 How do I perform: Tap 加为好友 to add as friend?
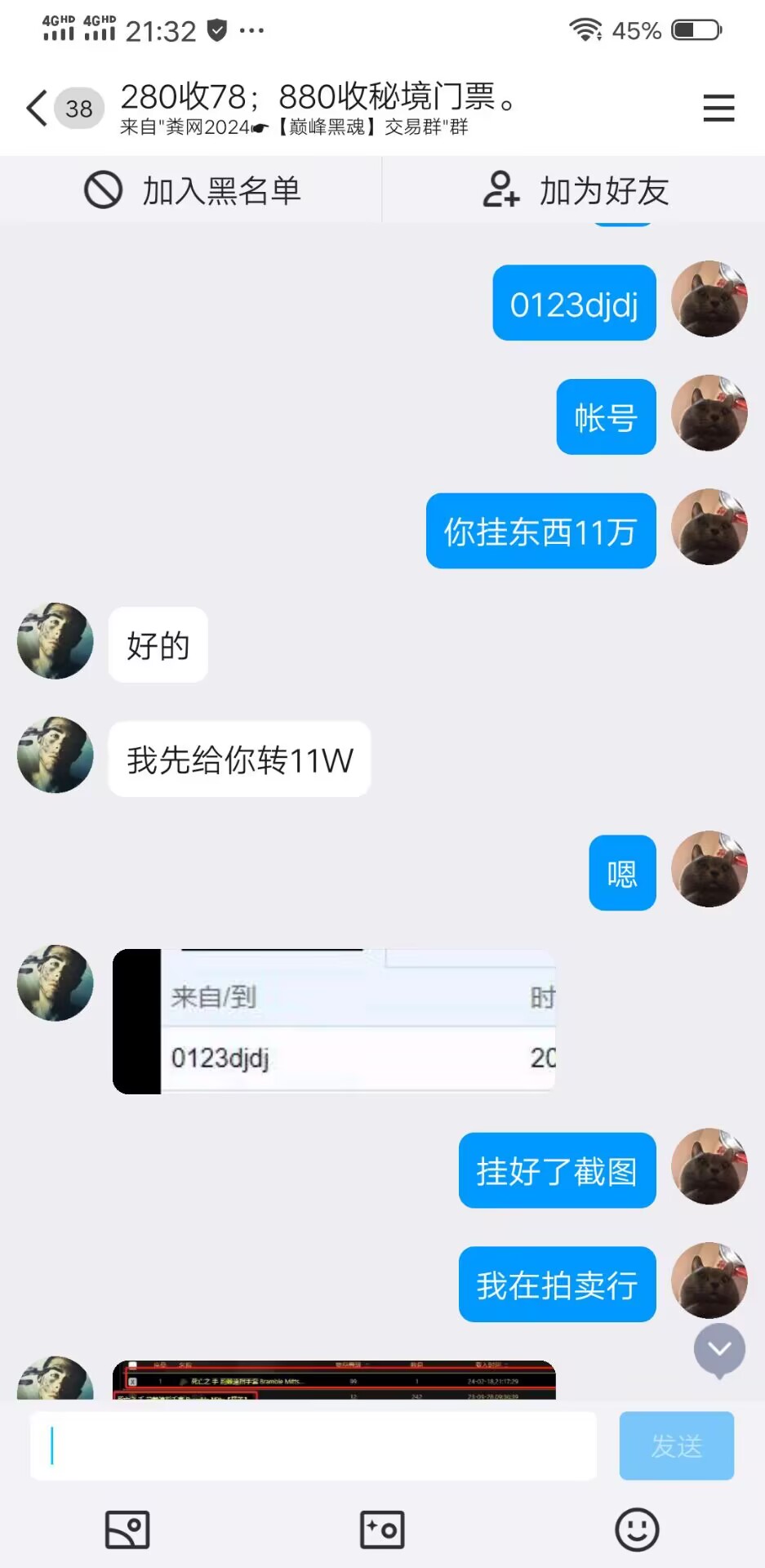pyautogui.click(x=576, y=190)
